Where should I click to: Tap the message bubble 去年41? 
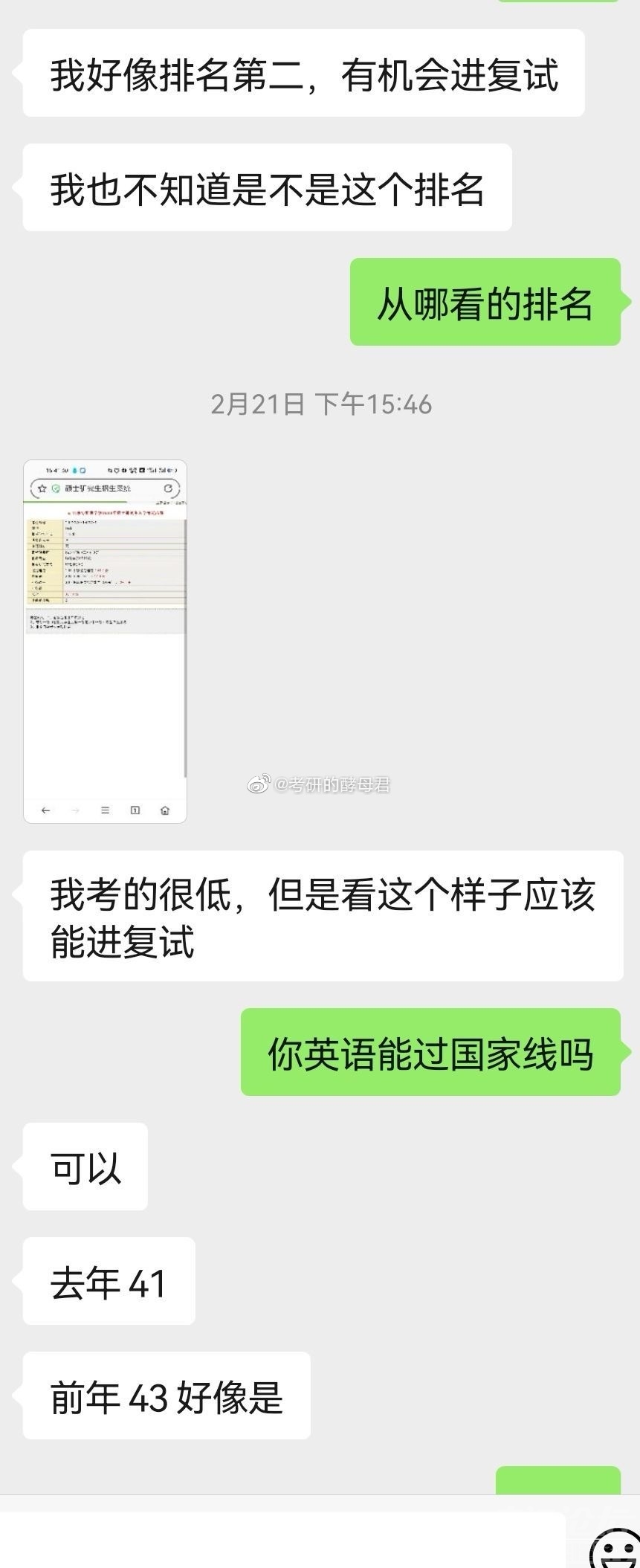tap(109, 1281)
